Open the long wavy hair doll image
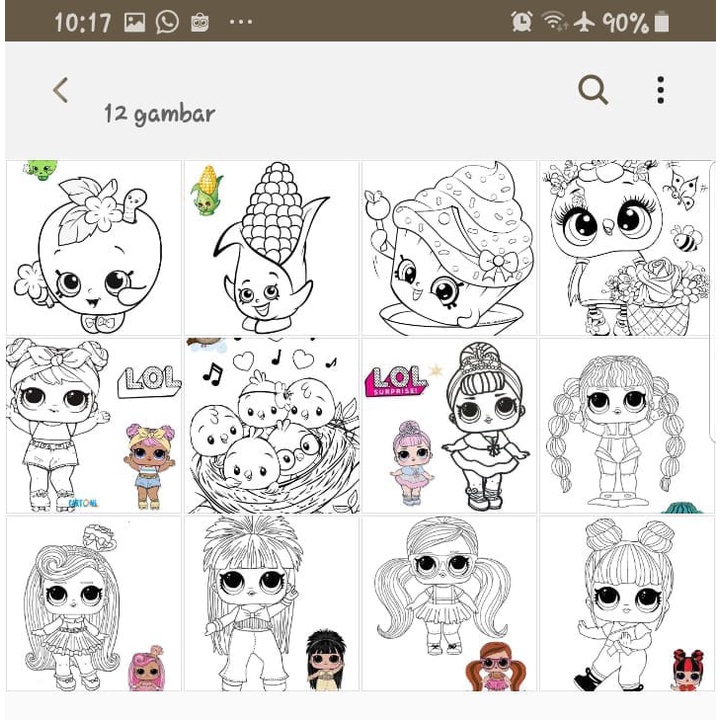 point(94,603)
